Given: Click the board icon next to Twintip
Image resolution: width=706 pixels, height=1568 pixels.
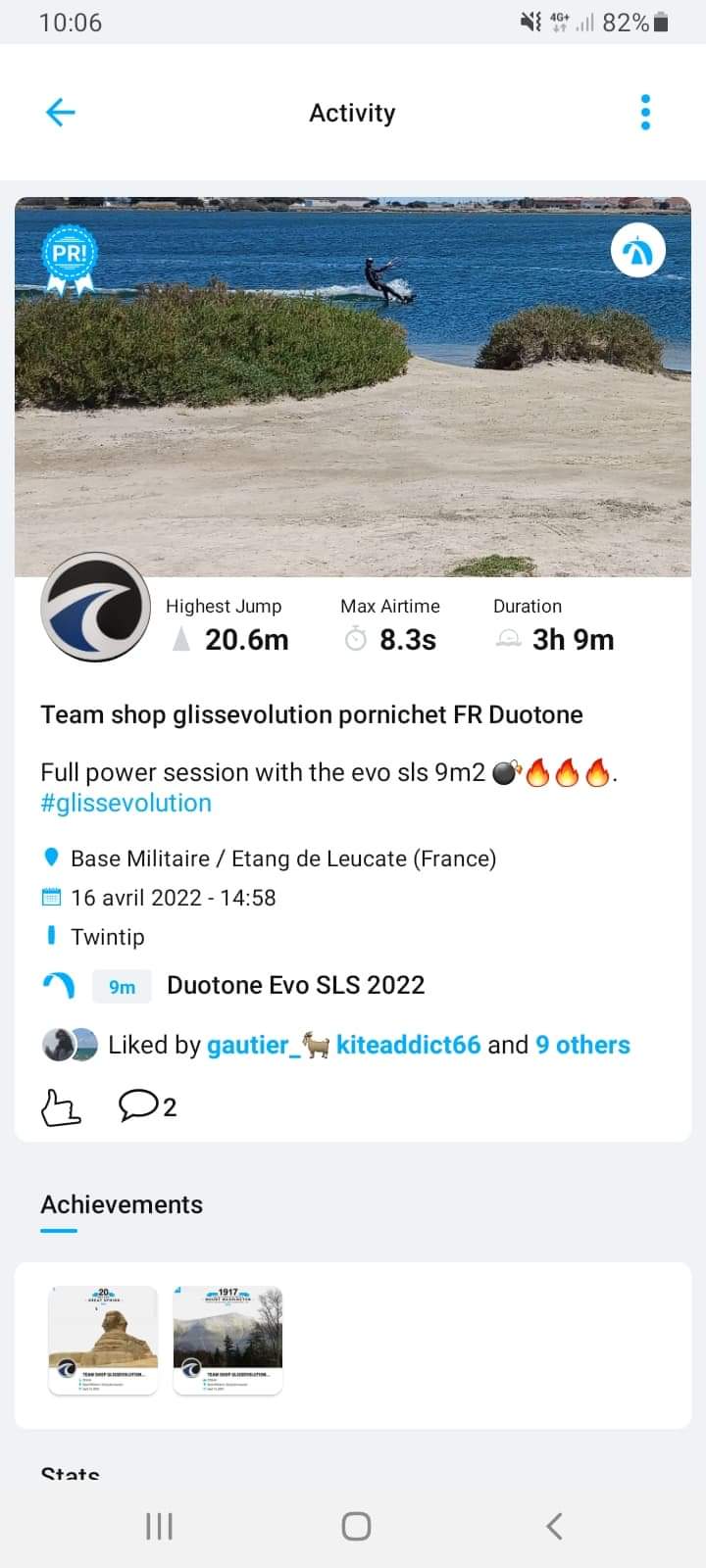Looking at the screenshot, I should point(51,936).
